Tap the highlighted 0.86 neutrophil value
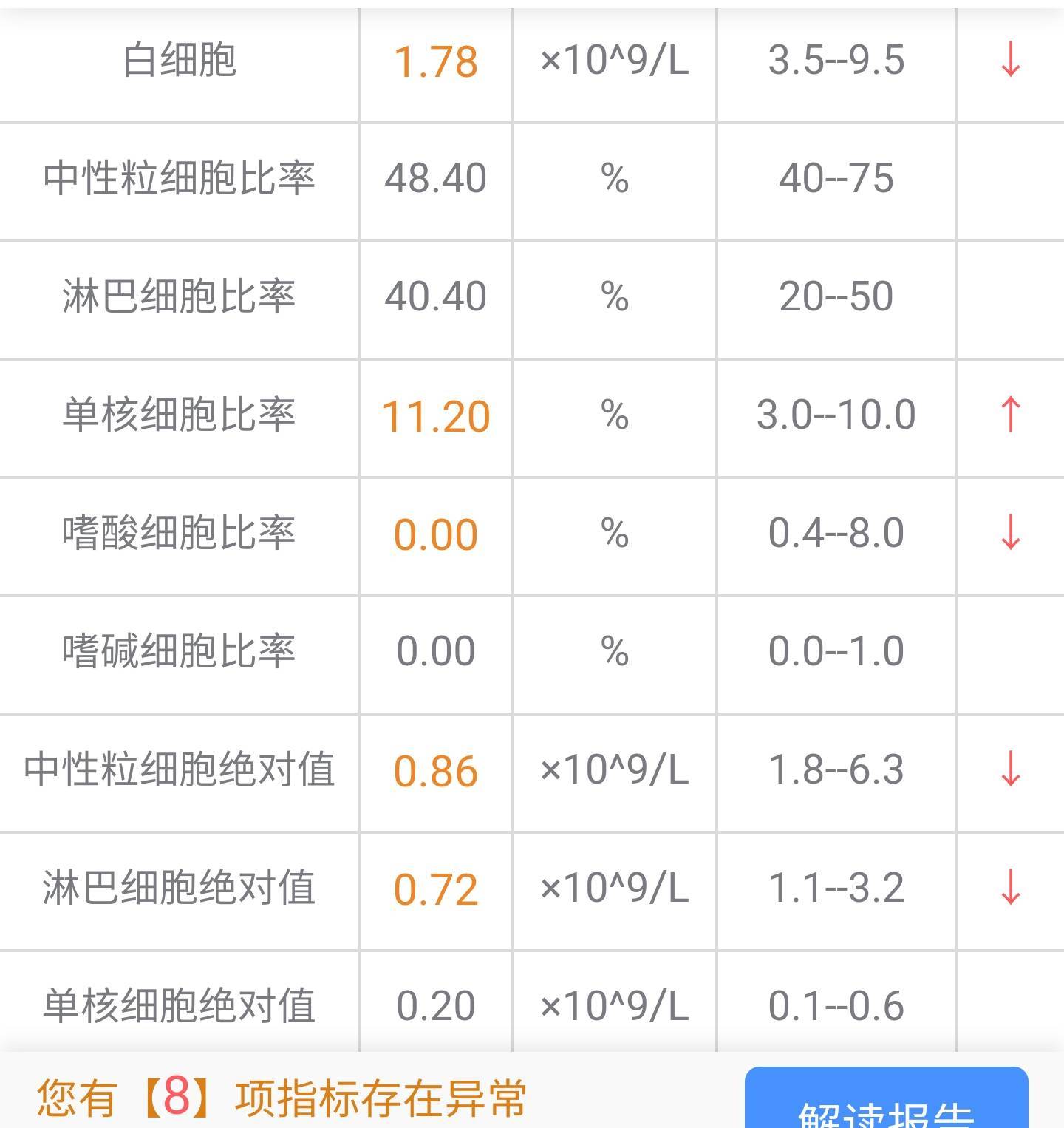The height and width of the screenshot is (1128, 1064). point(434,769)
